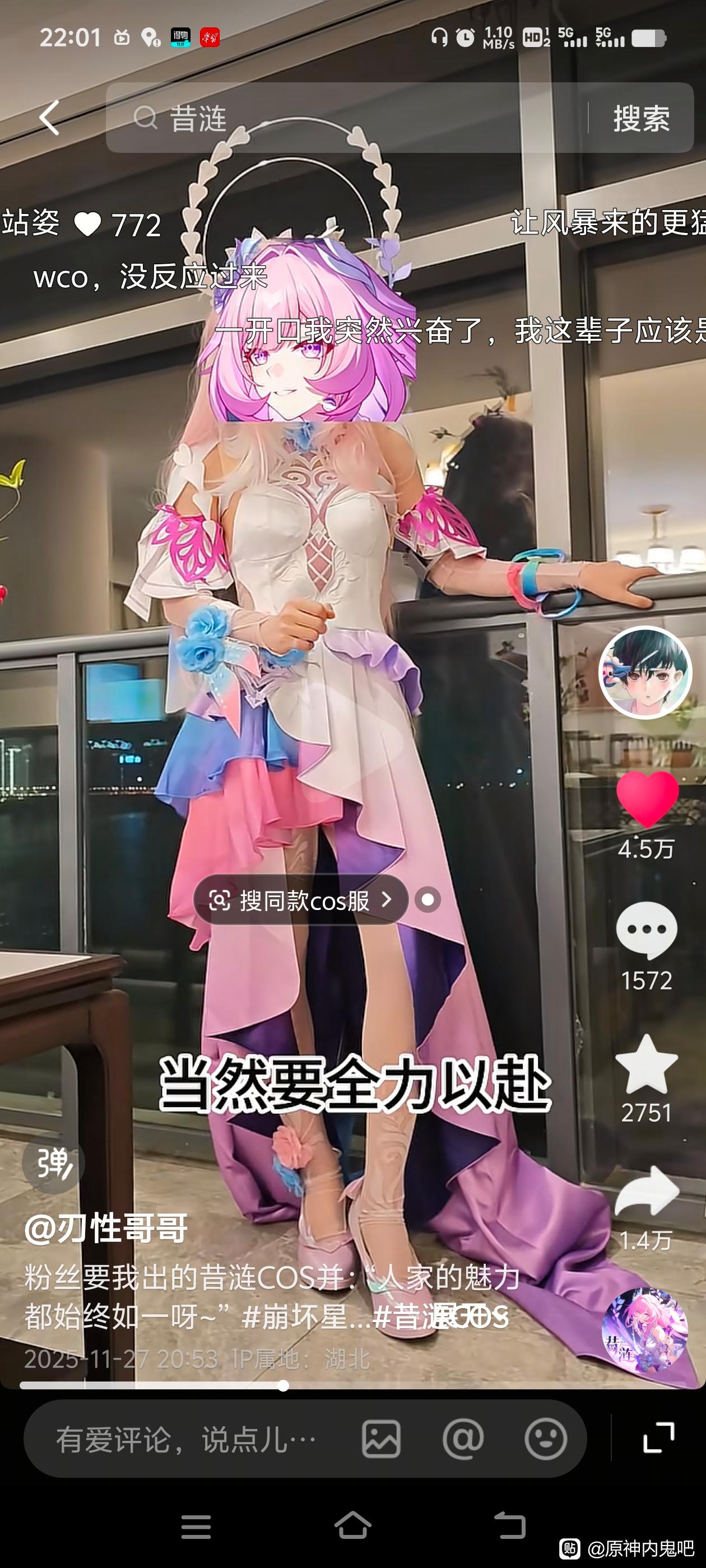Open the creator's profile avatar

(645, 672)
